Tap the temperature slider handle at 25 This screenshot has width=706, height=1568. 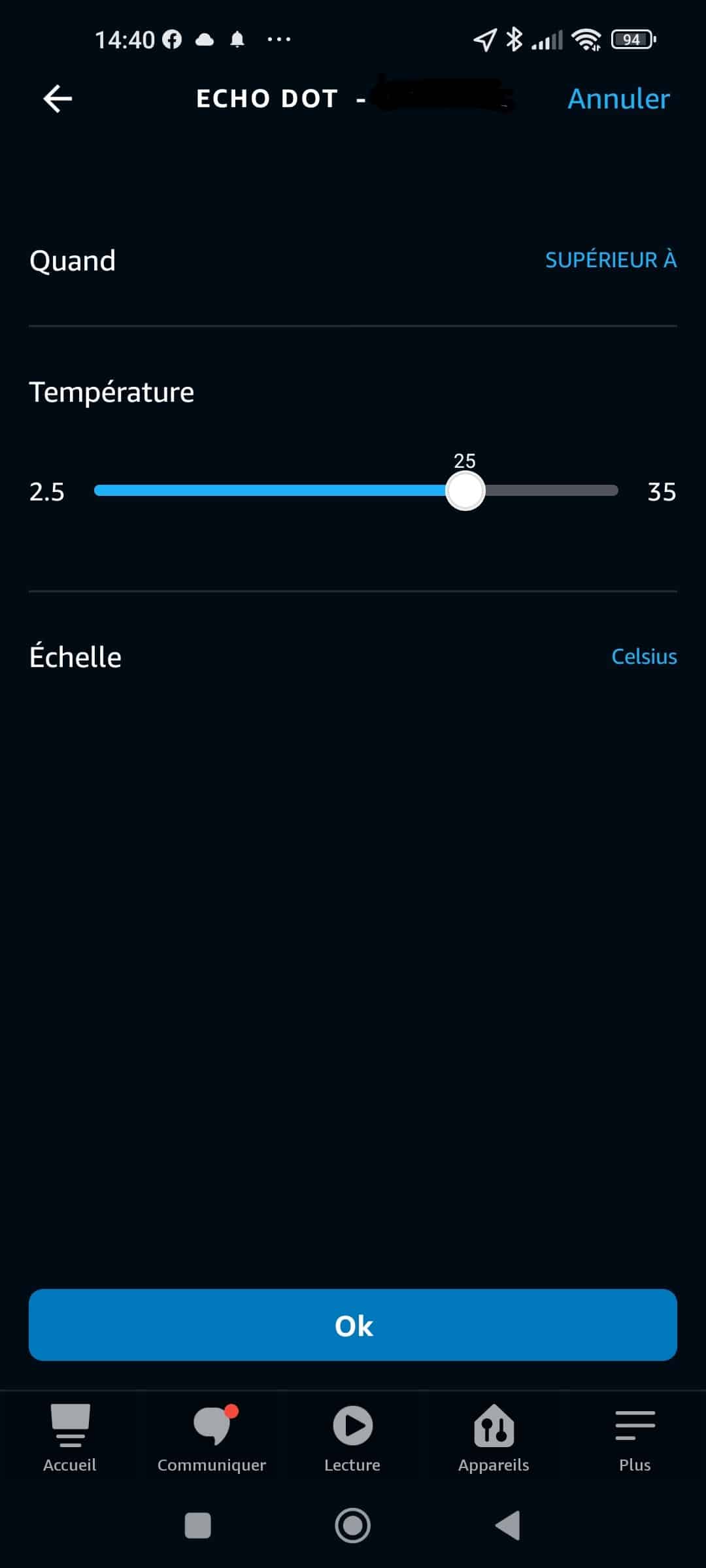(x=465, y=491)
